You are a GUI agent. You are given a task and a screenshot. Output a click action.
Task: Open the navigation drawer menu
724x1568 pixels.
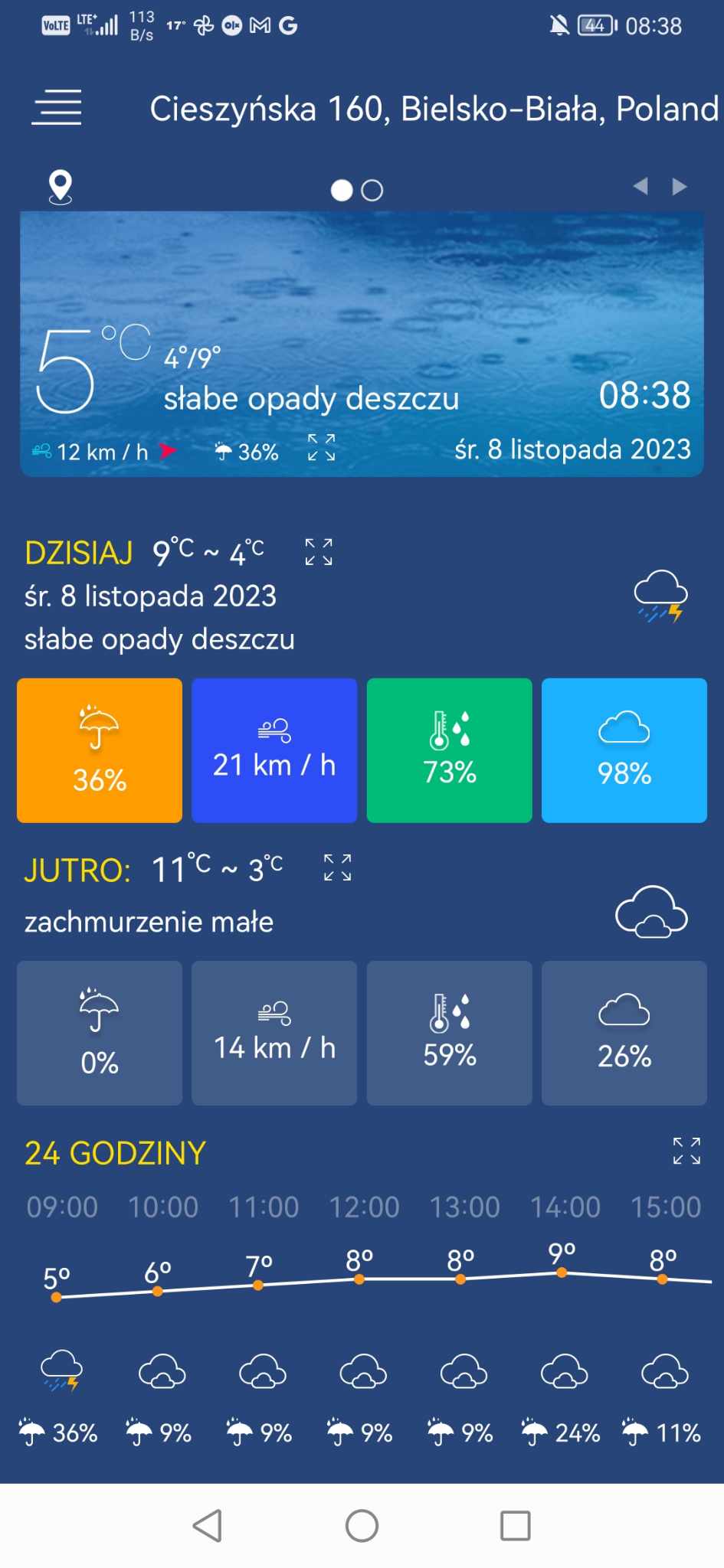(x=56, y=107)
